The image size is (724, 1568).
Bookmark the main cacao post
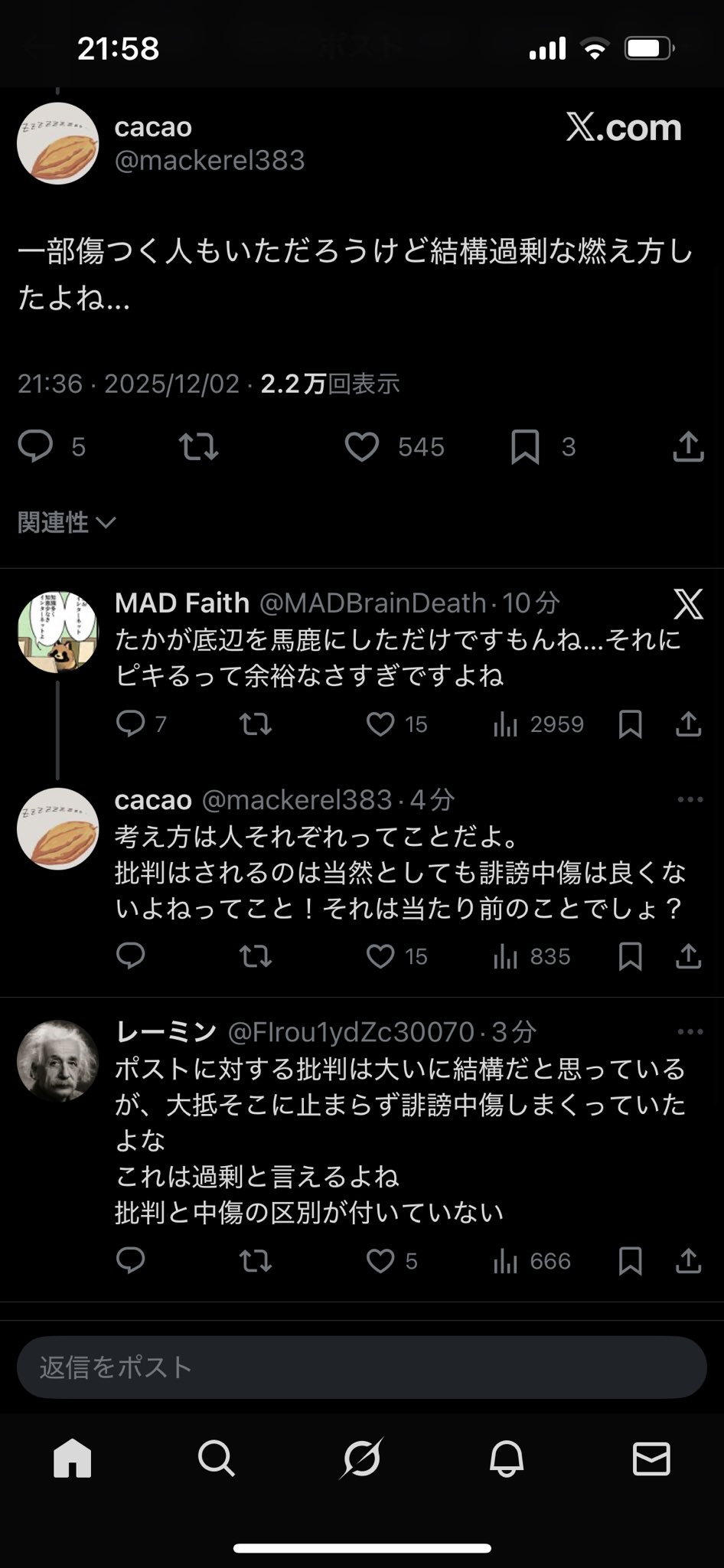click(525, 446)
